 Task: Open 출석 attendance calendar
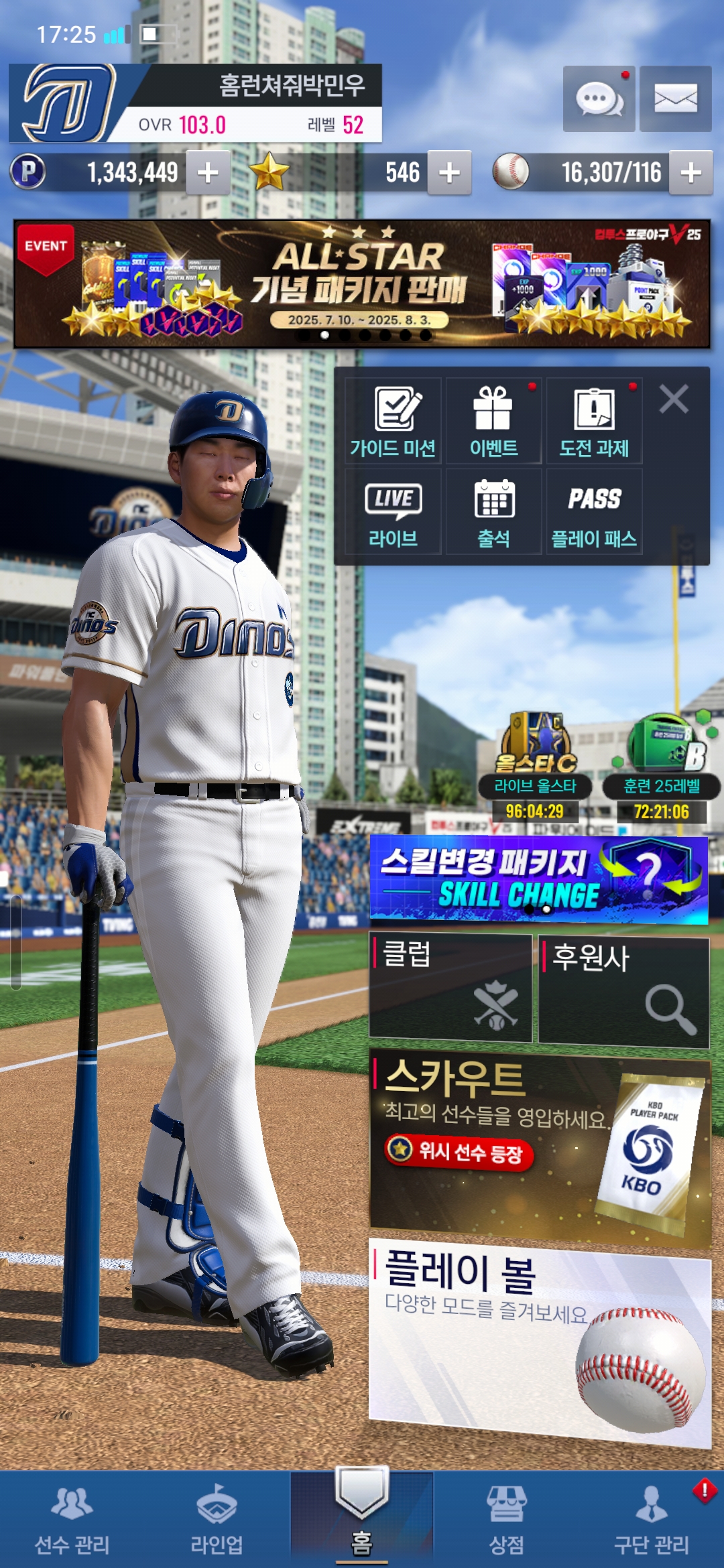pos(493,512)
